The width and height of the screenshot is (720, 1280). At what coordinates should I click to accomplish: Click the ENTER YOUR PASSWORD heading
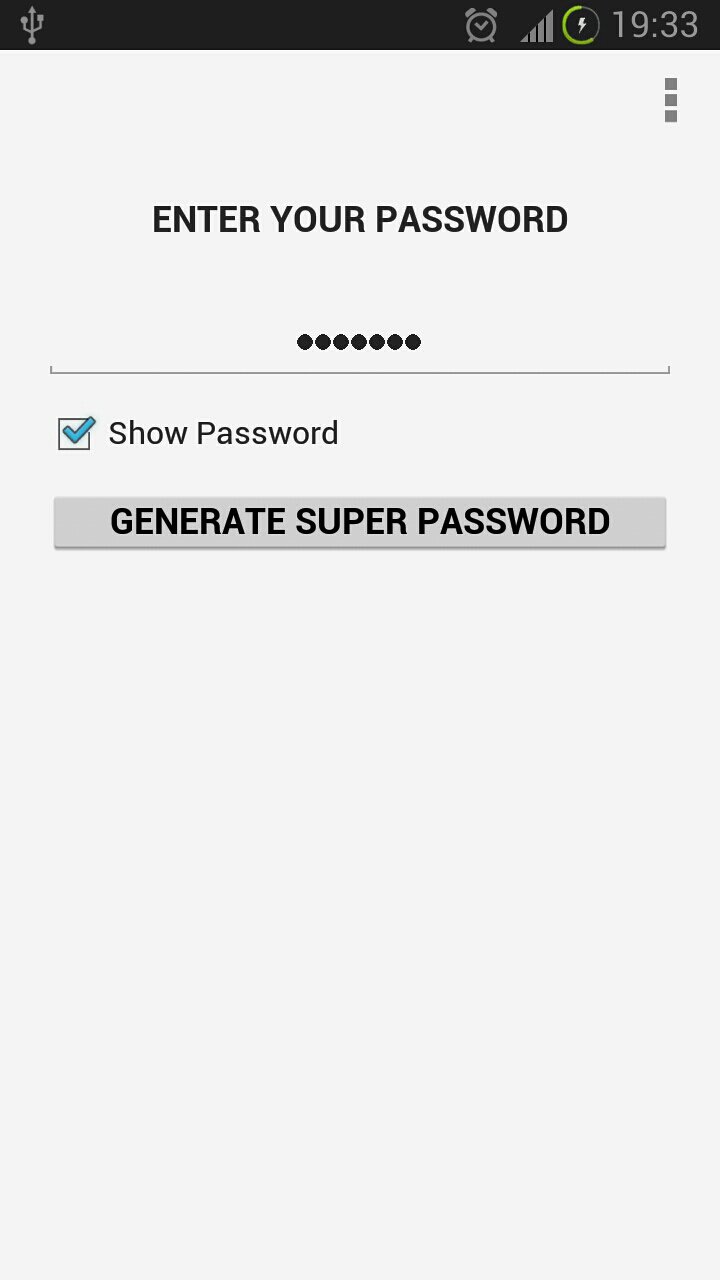pyautogui.click(x=360, y=218)
